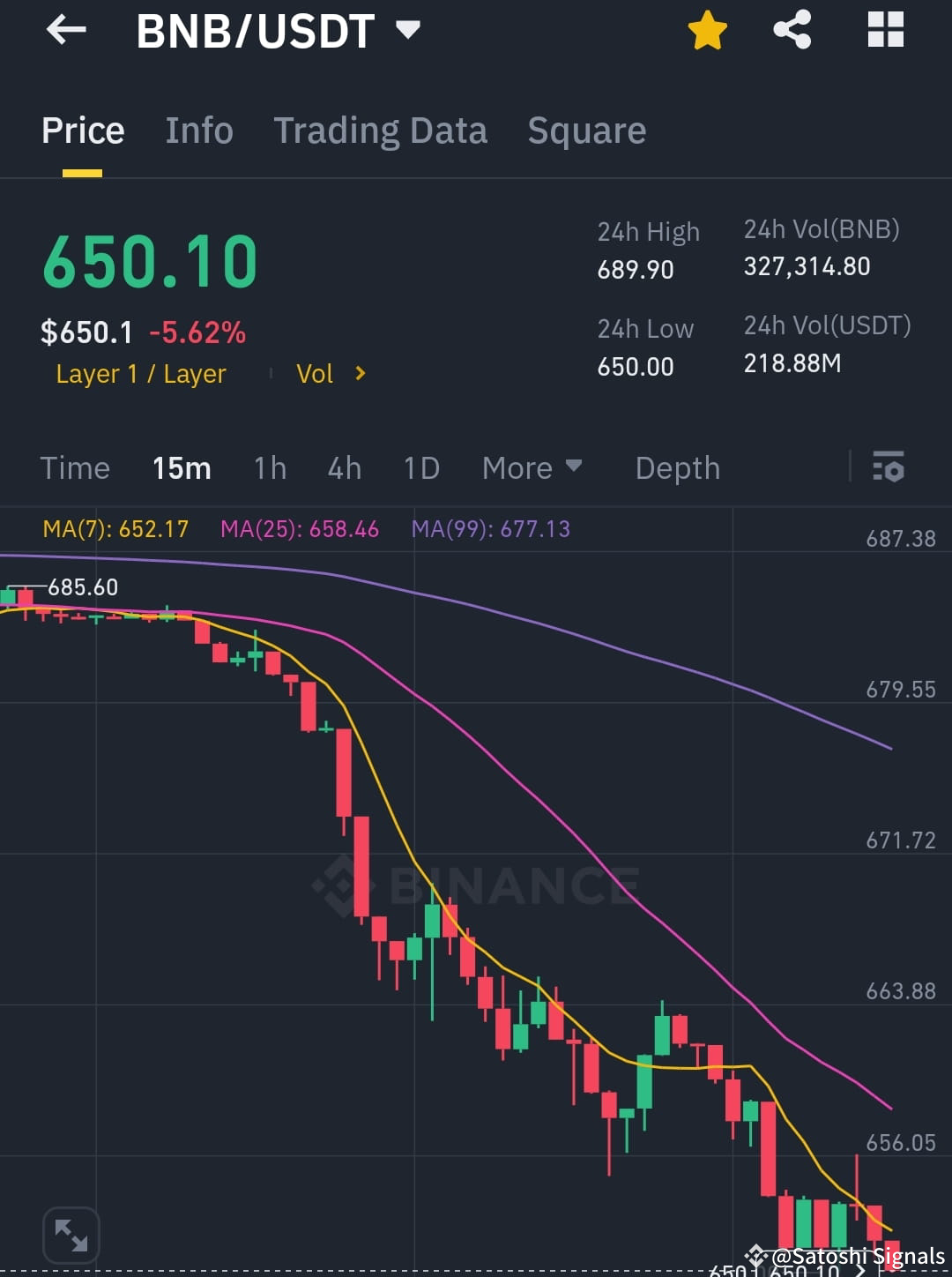
Task: Open the Square tab
Action: [586, 130]
